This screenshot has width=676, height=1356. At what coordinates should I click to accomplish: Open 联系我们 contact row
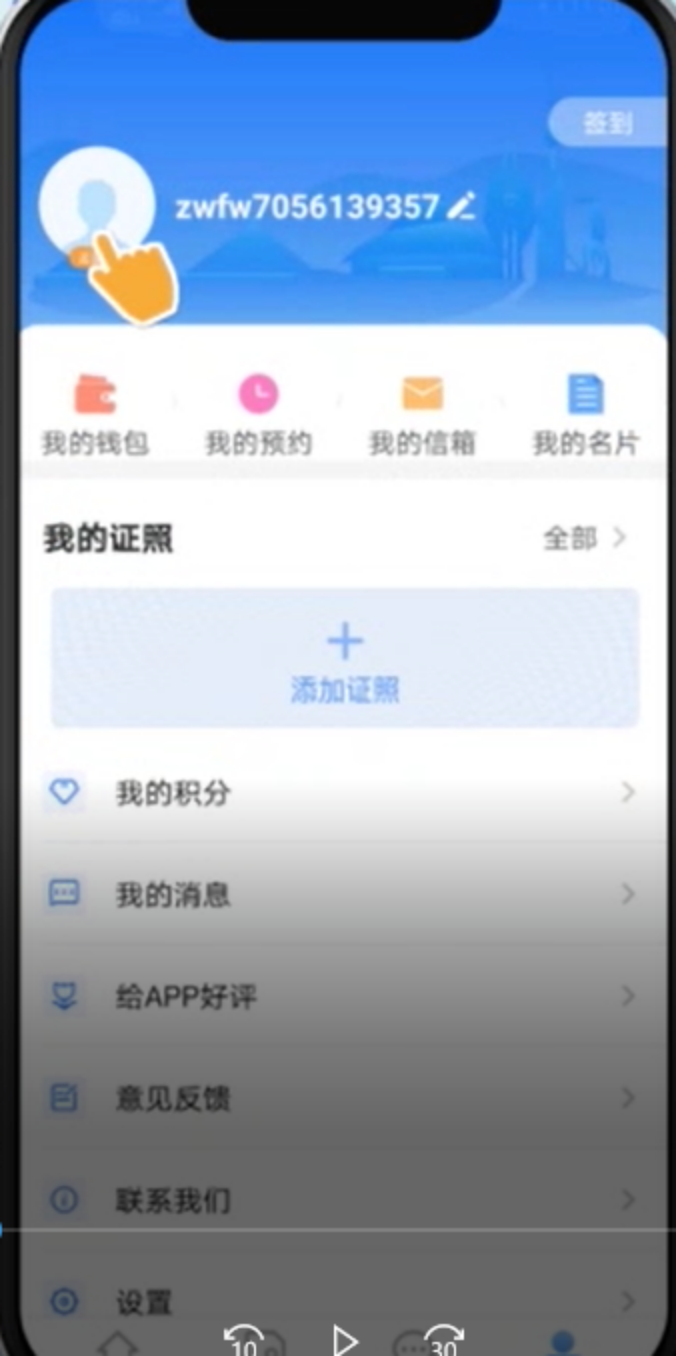(340, 1200)
